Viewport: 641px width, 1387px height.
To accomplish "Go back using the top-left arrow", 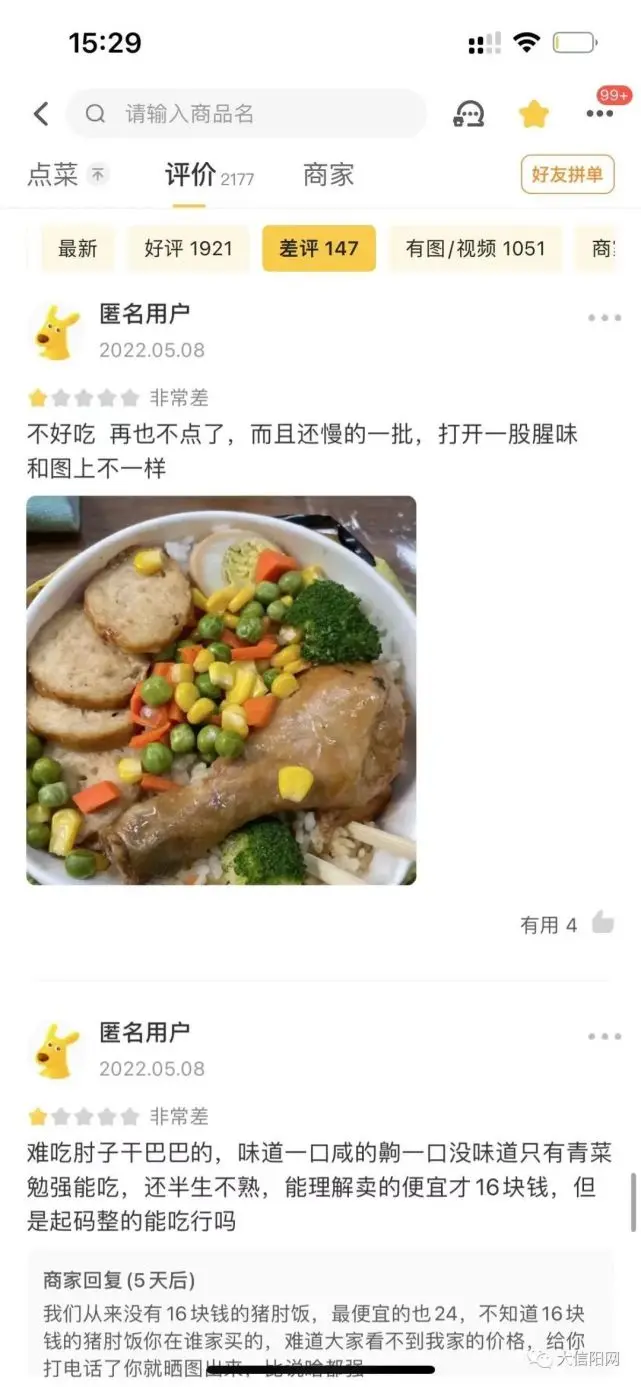I will click(40, 114).
